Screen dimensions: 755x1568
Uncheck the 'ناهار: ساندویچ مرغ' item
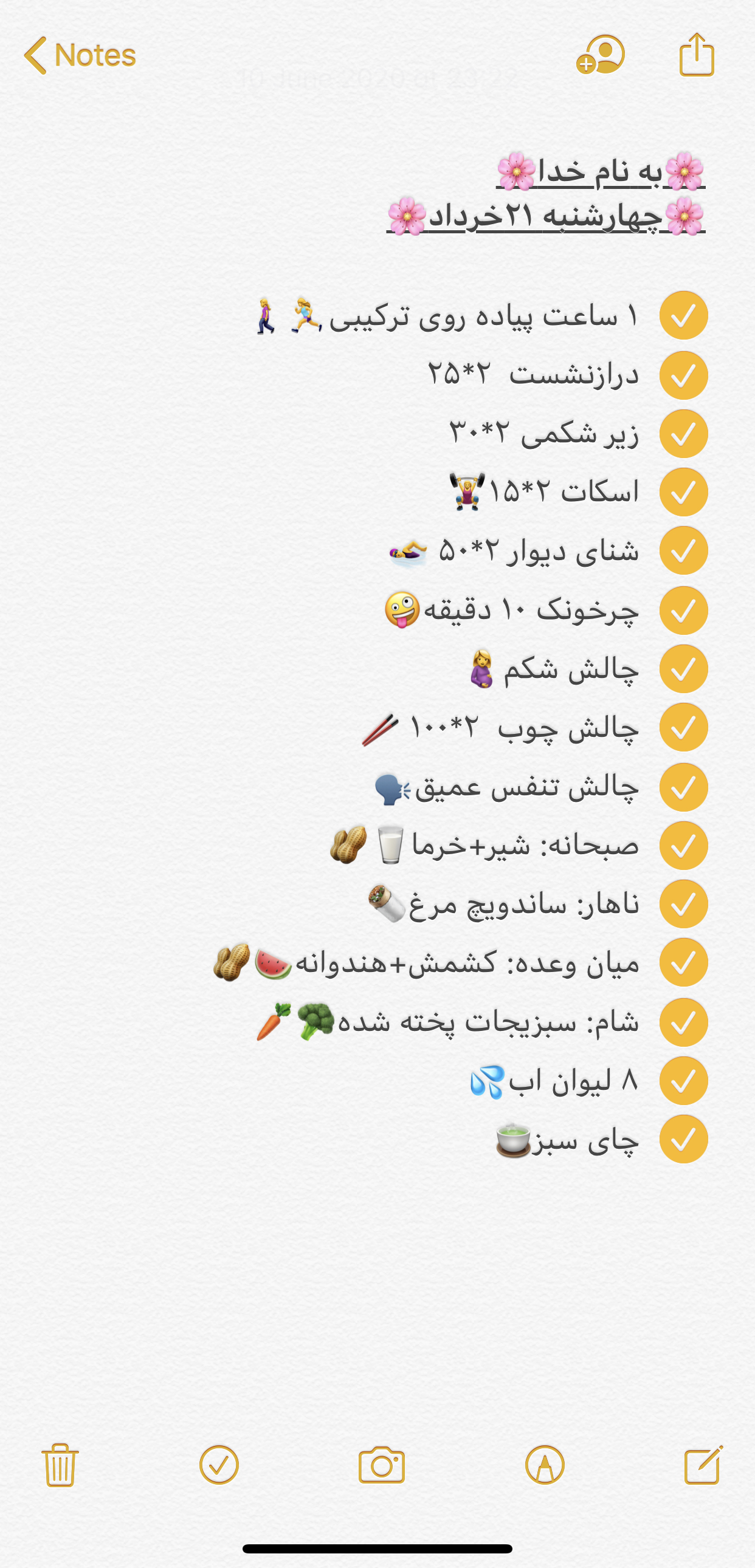pyautogui.click(x=684, y=904)
